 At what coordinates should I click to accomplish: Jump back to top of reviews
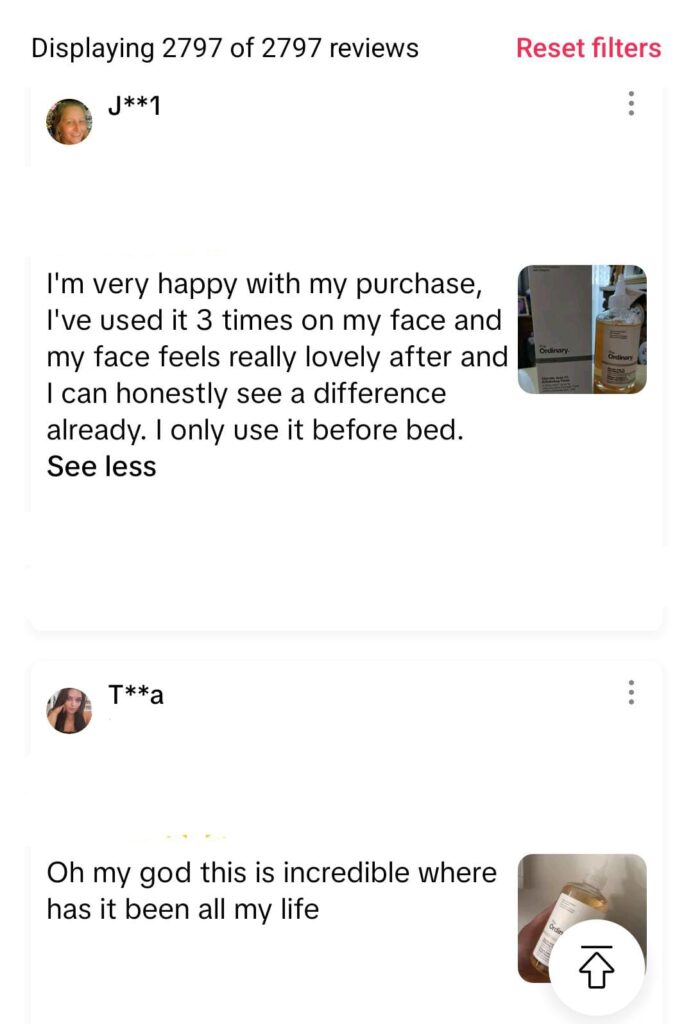(x=597, y=968)
